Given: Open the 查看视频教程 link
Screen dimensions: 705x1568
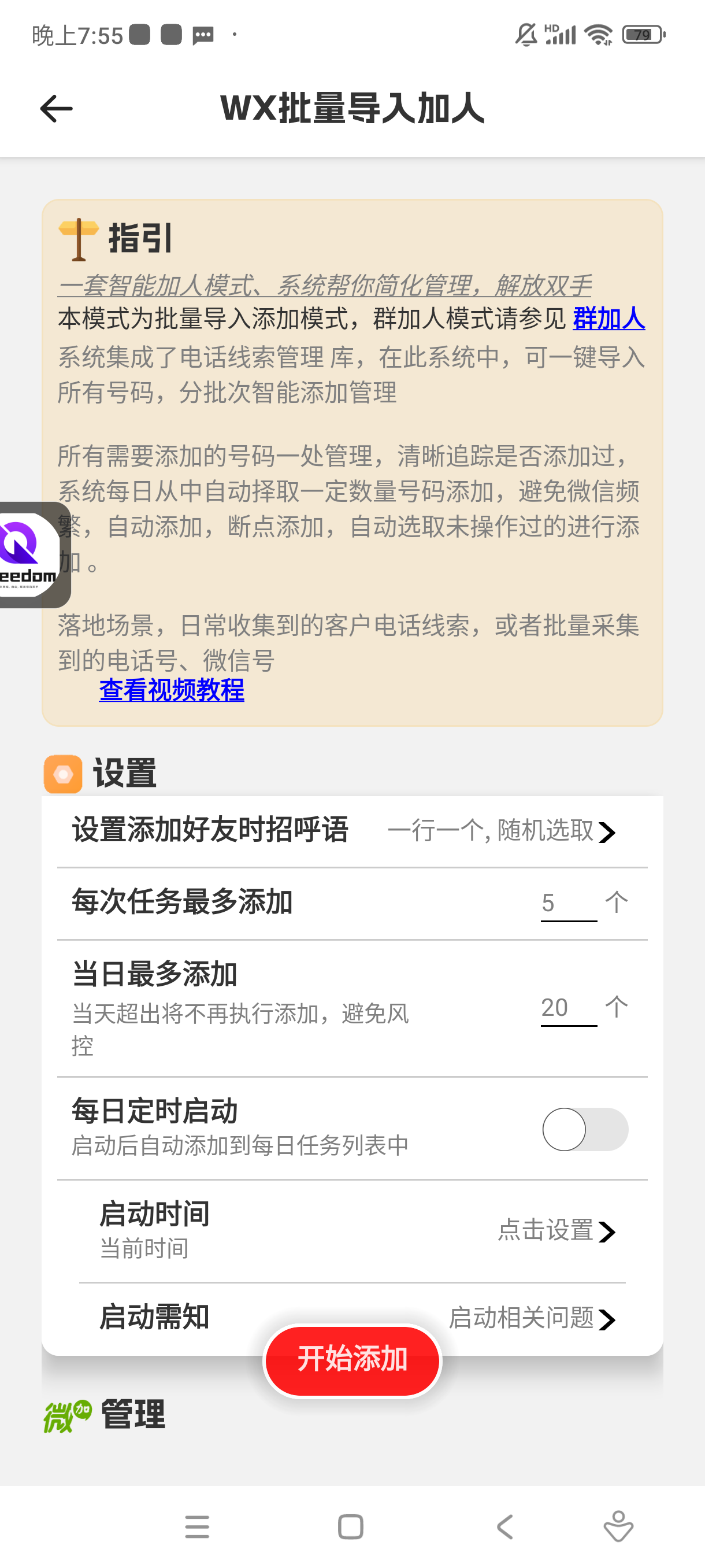Looking at the screenshot, I should tap(172, 690).
